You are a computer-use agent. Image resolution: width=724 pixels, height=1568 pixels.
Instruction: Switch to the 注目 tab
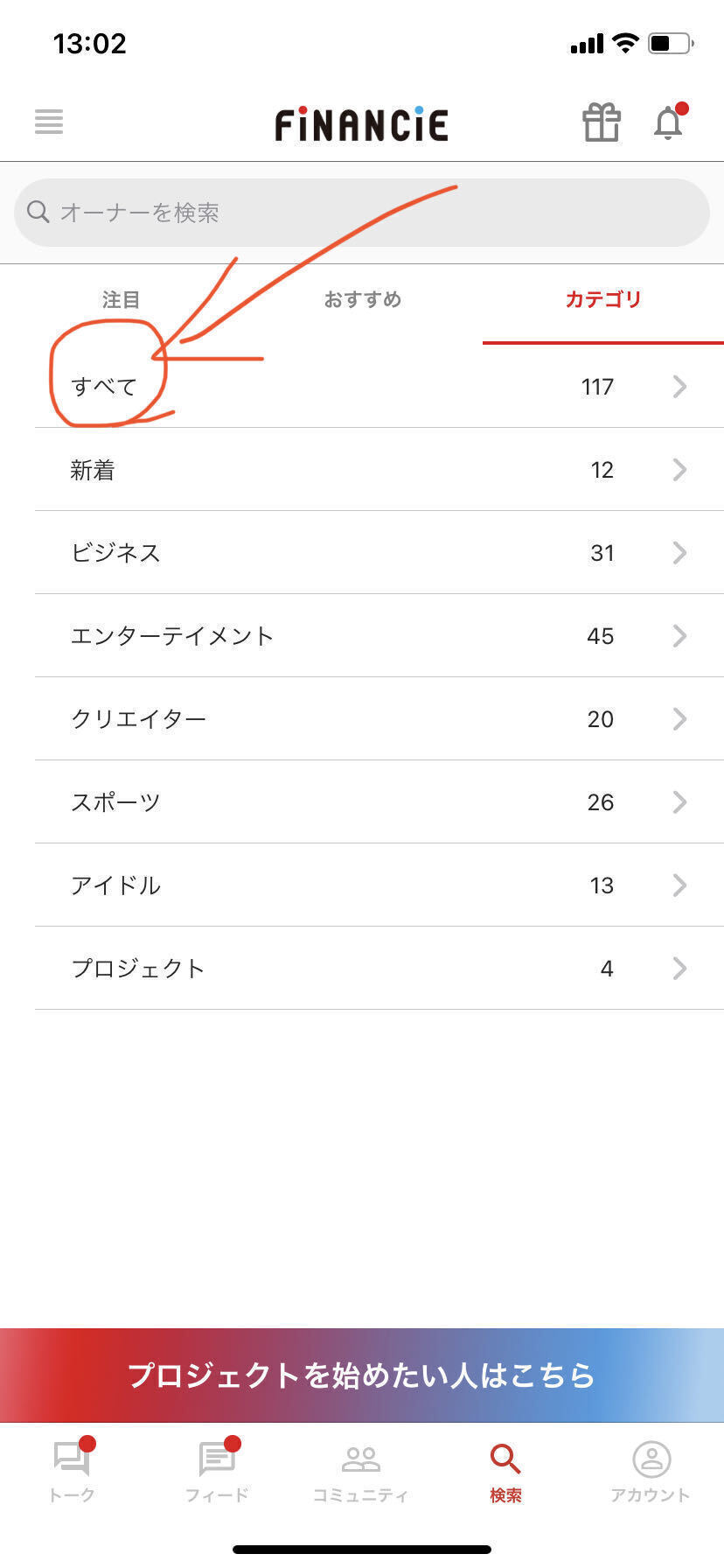121,300
